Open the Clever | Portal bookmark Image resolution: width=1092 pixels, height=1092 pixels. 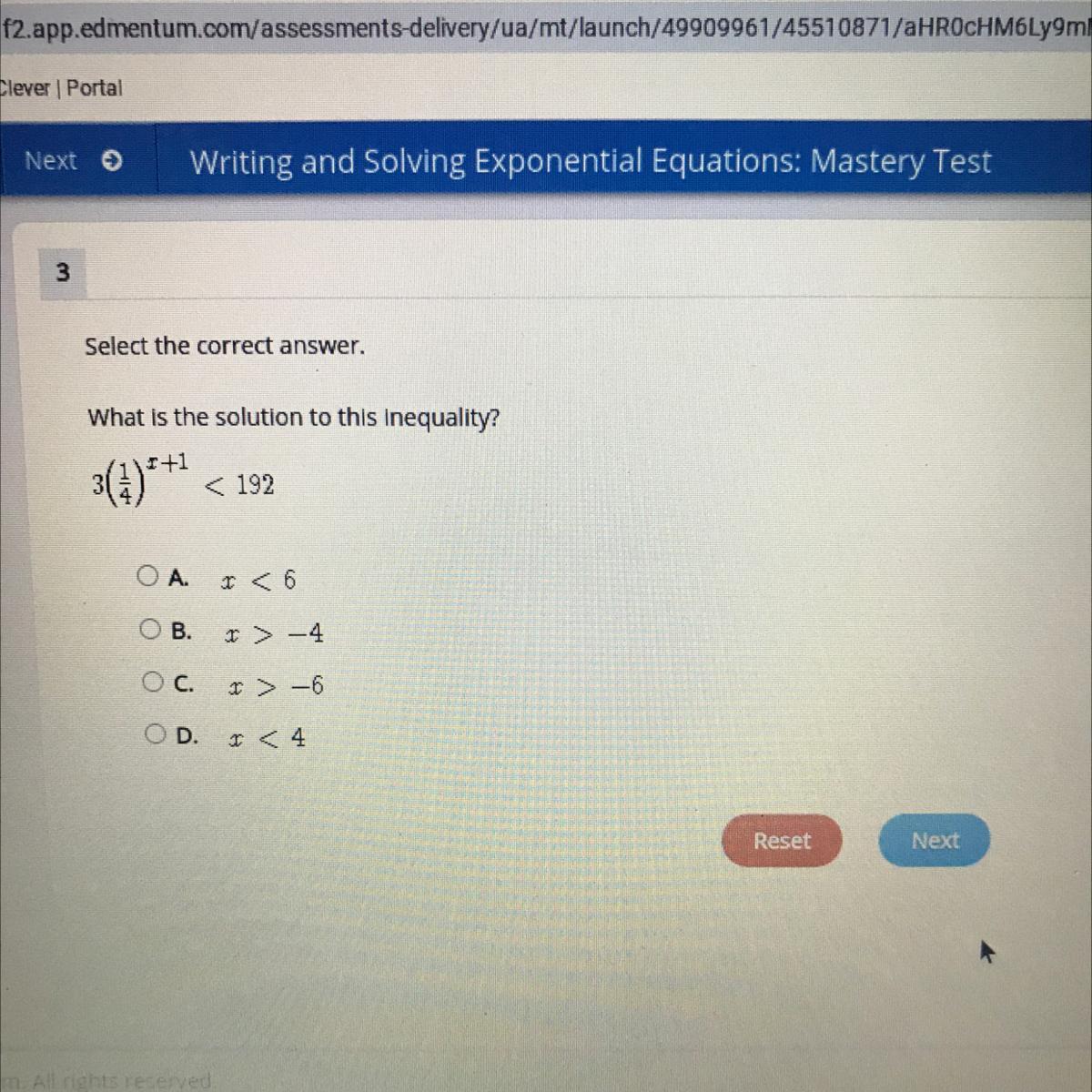click(x=62, y=88)
